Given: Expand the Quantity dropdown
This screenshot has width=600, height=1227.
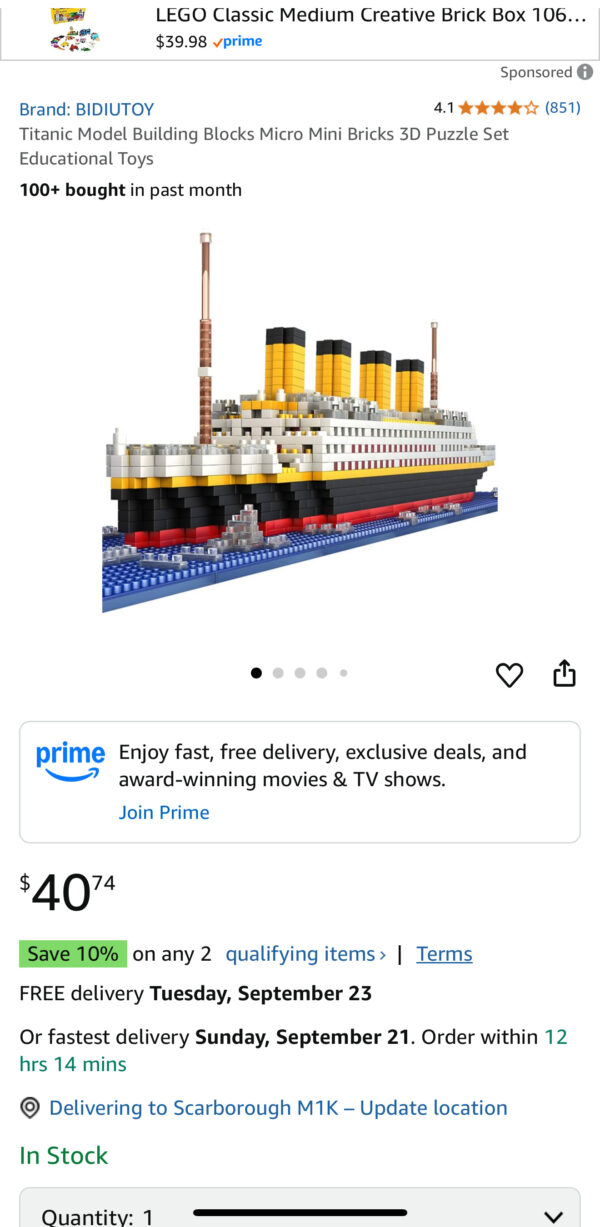Looking at the screenshot, I should click(300, 1212).
